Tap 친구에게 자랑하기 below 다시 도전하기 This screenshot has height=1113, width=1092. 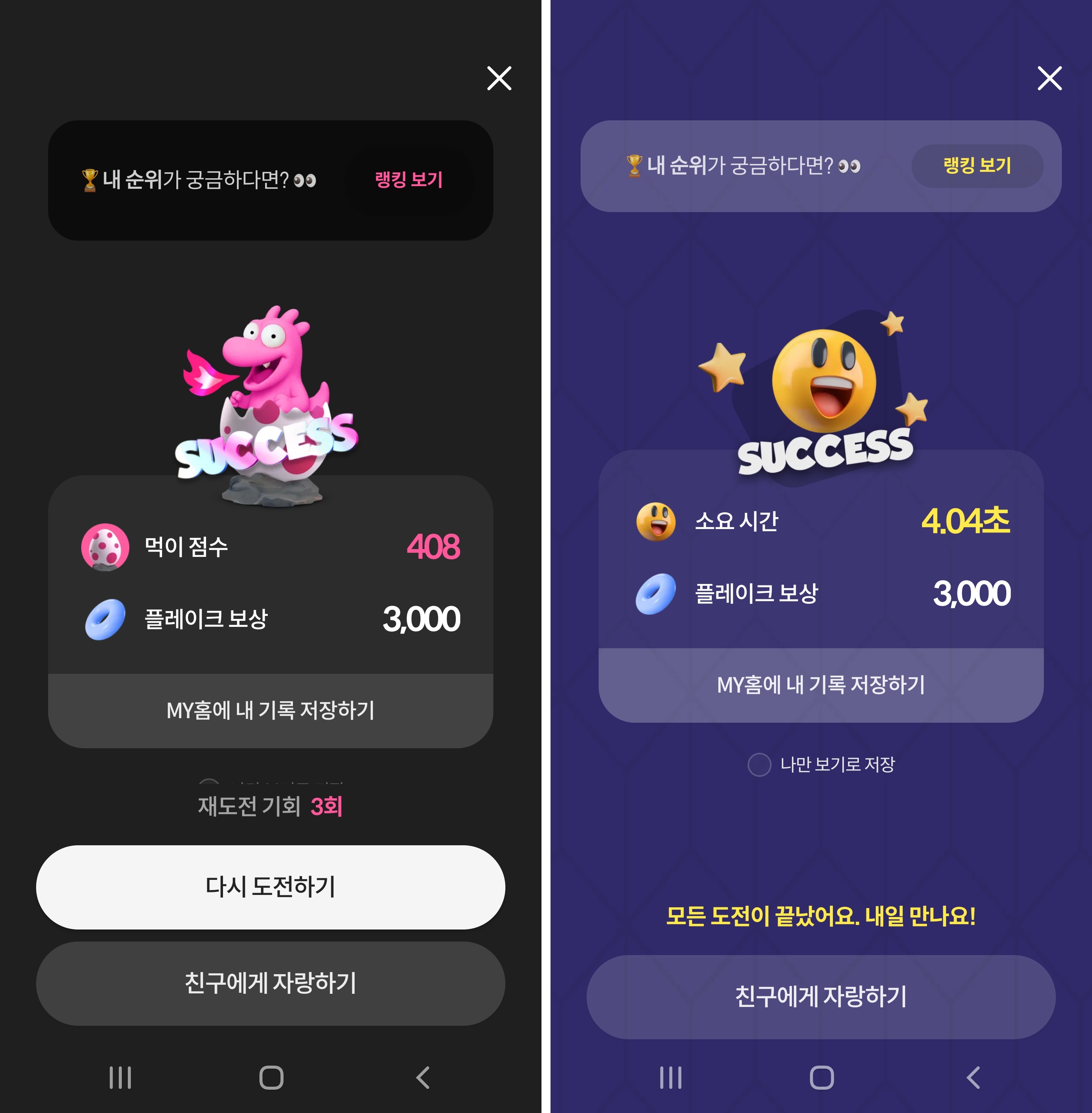[270, 983]
